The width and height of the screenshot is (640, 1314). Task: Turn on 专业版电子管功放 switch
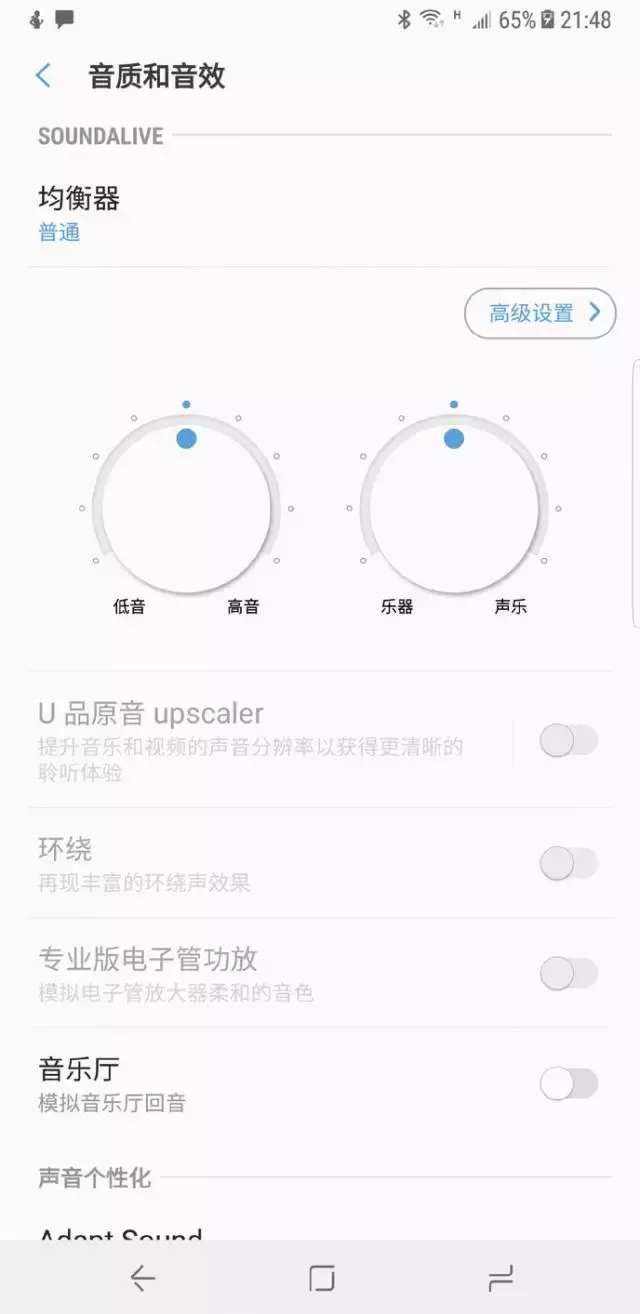[568, 973]
